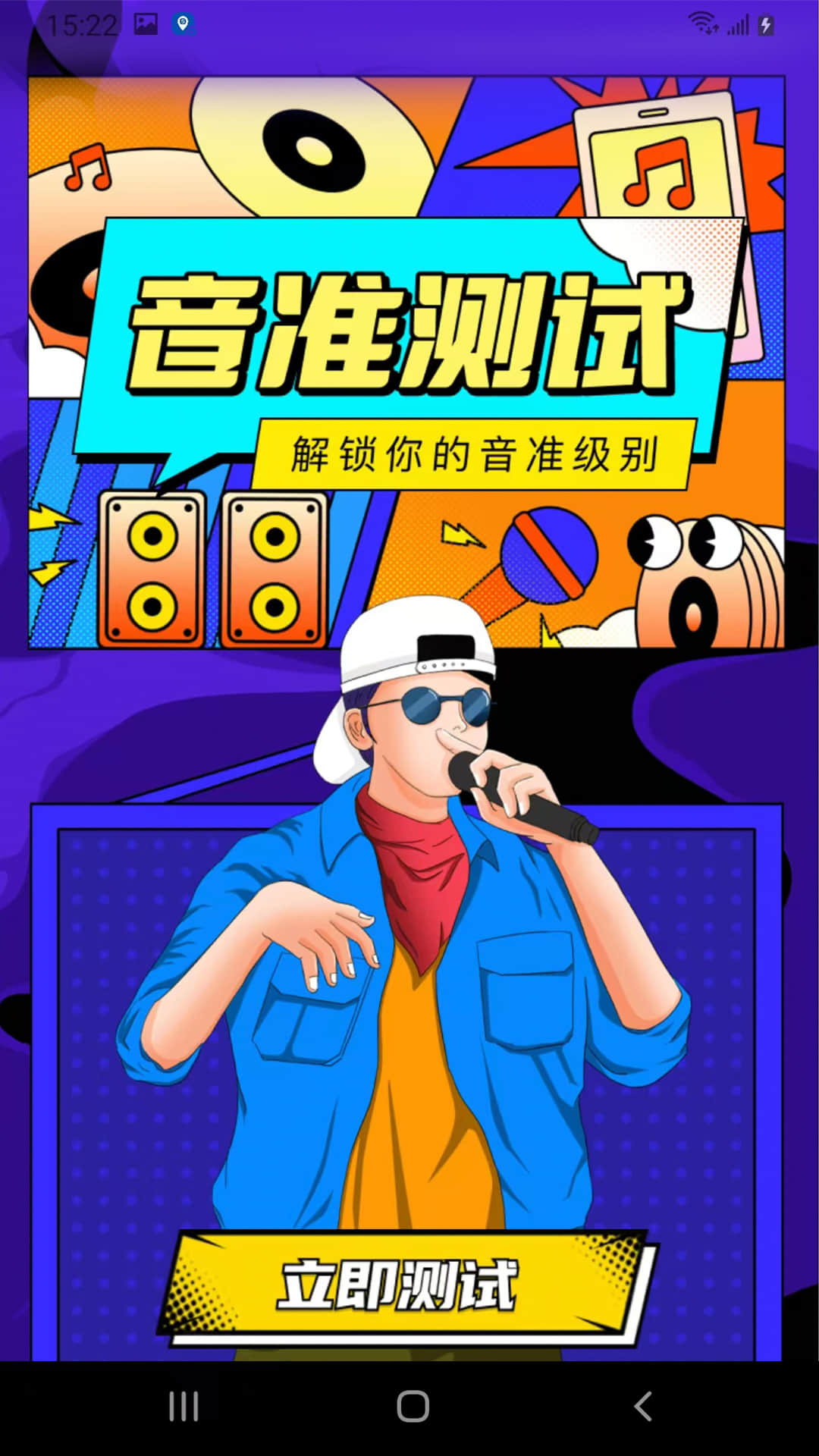Open recent apps from the navigation bar
The height and width of the screenshot is (1456, 819).
click(184, 1406)
